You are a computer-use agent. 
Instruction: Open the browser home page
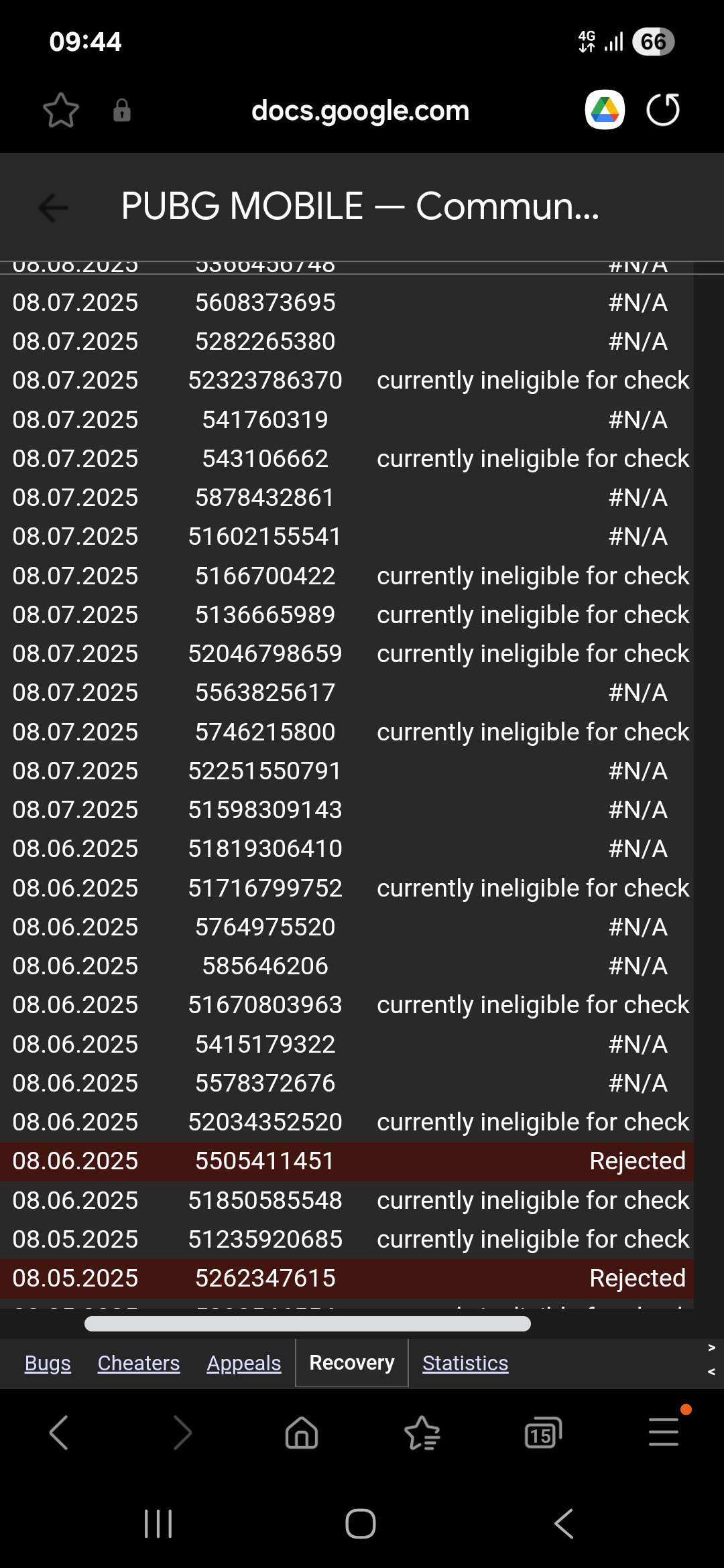click(x=302, y=1433)
